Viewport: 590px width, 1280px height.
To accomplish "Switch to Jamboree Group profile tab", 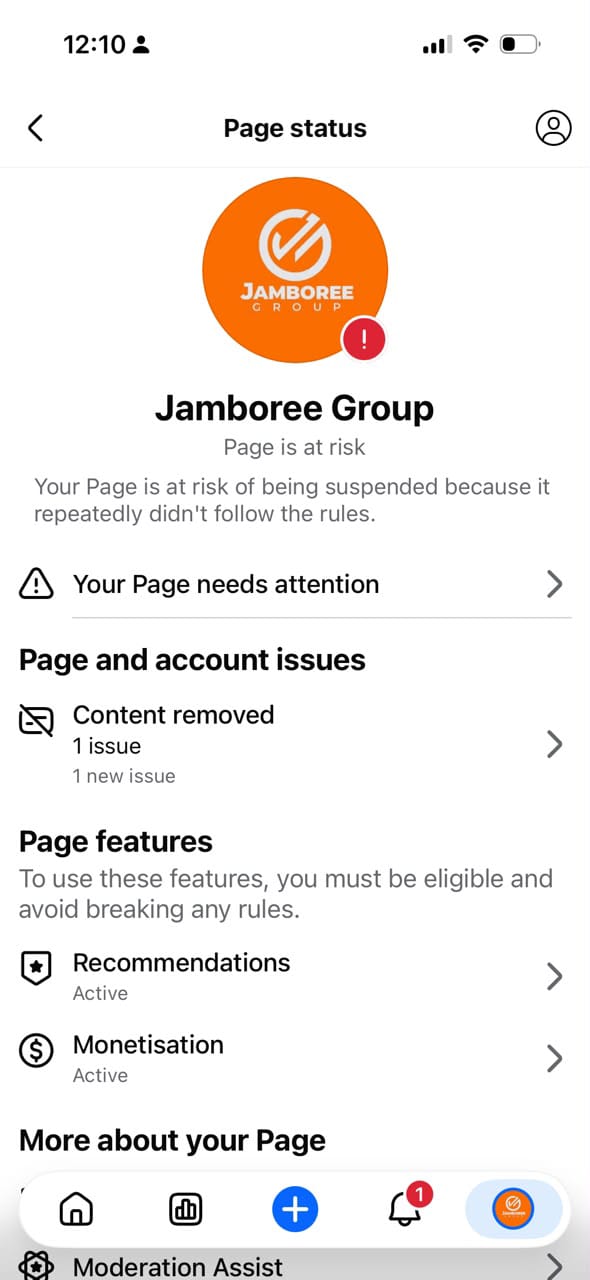I will (514, 1210).
